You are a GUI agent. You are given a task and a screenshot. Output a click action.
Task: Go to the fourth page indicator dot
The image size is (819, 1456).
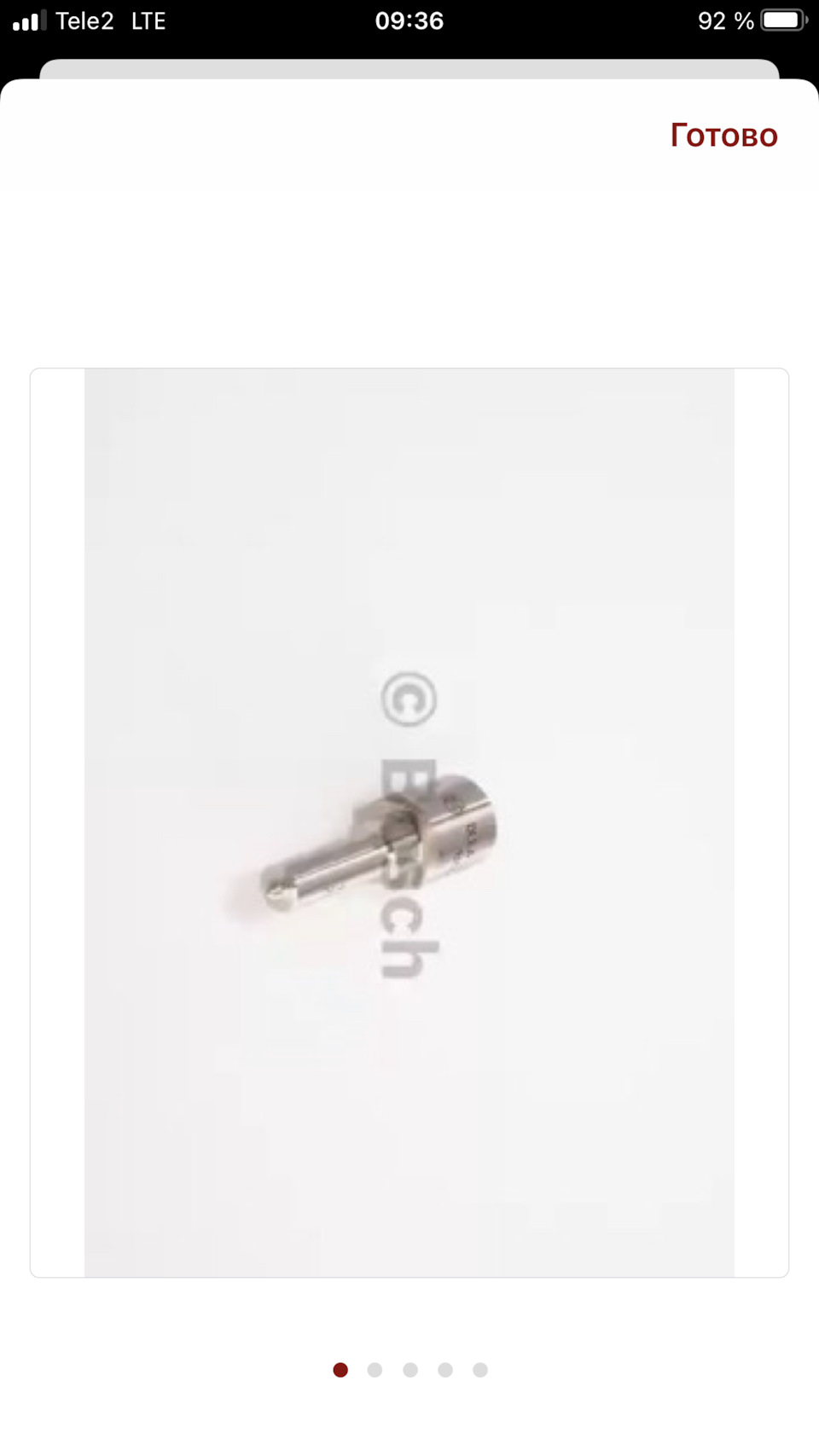tap(445, 1370)
